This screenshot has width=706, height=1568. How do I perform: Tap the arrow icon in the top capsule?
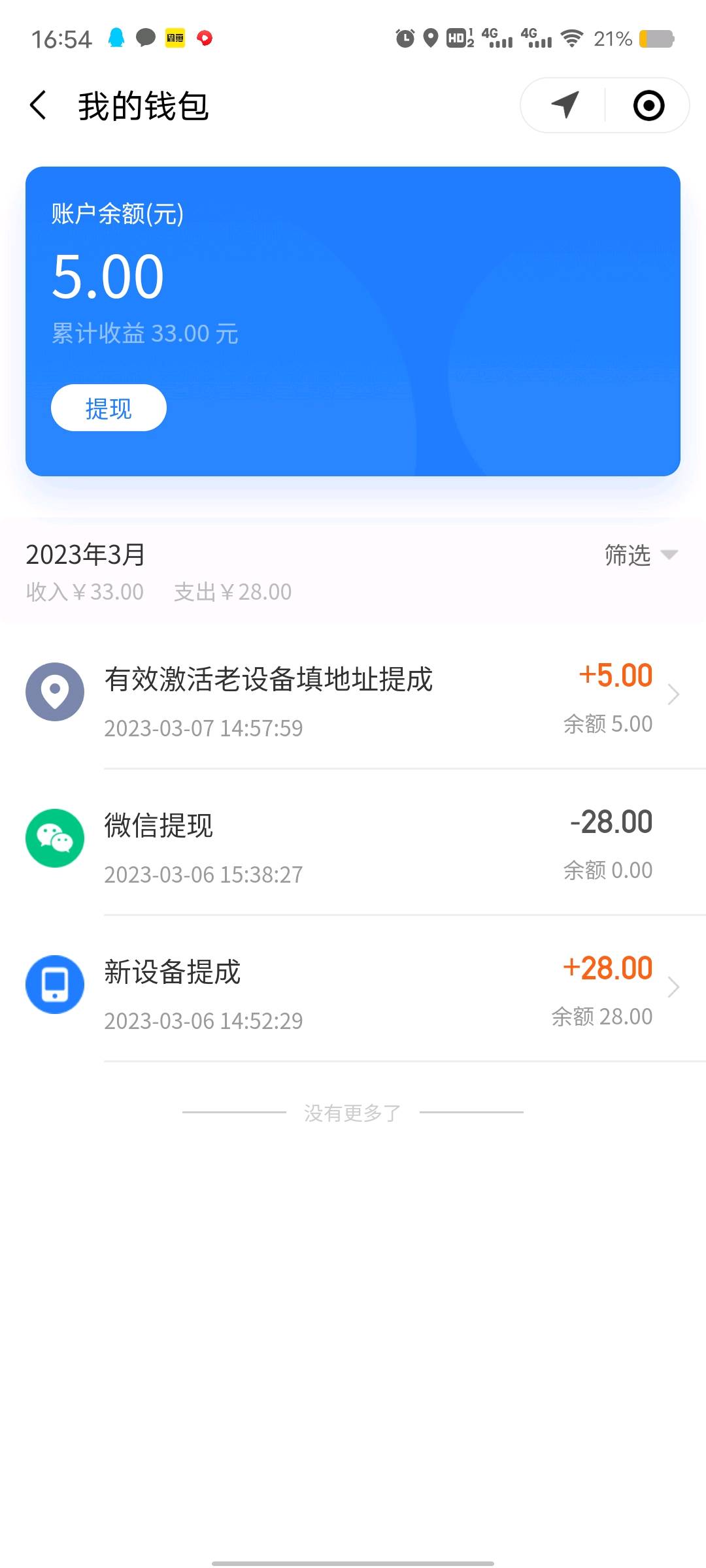pos(565,105)
